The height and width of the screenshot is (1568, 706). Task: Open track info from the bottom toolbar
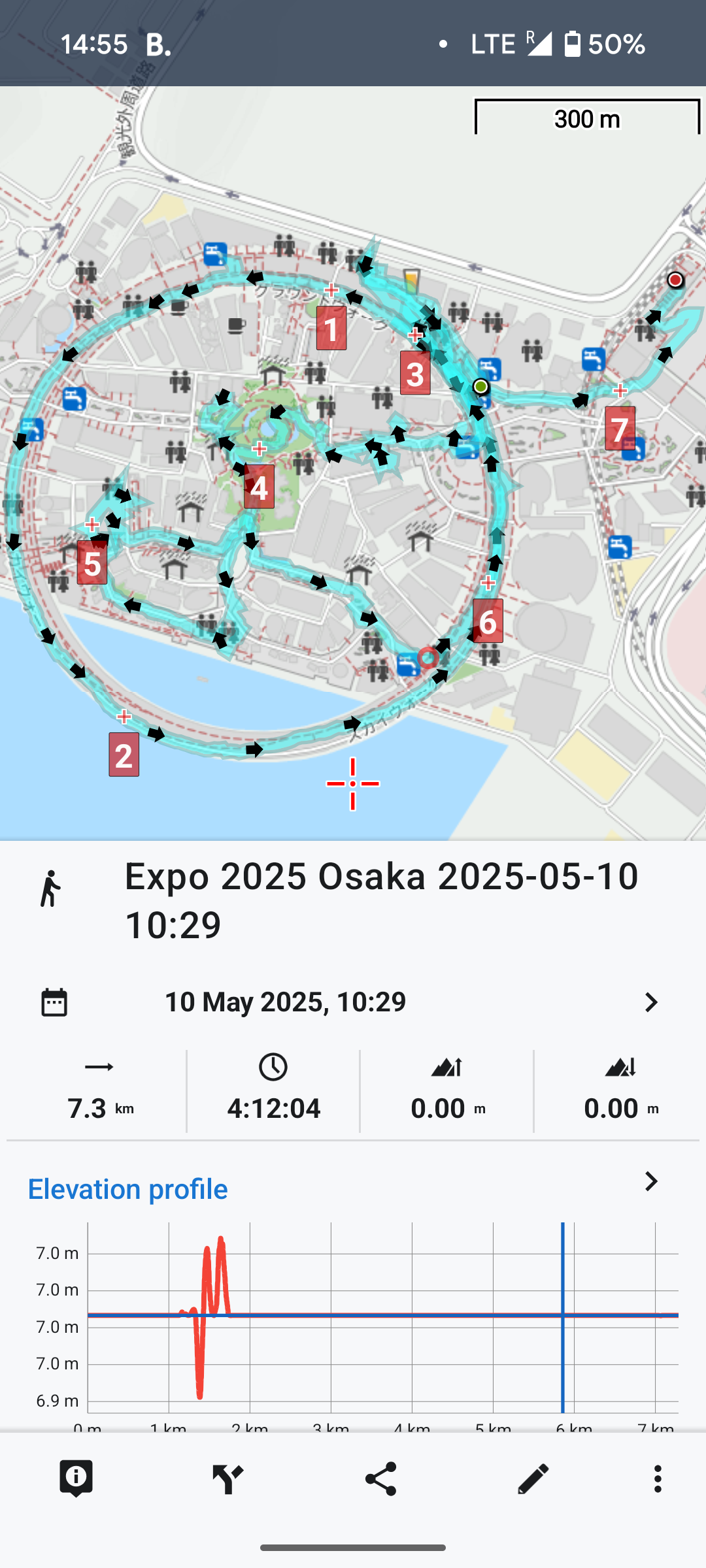tap(76, 1478)
